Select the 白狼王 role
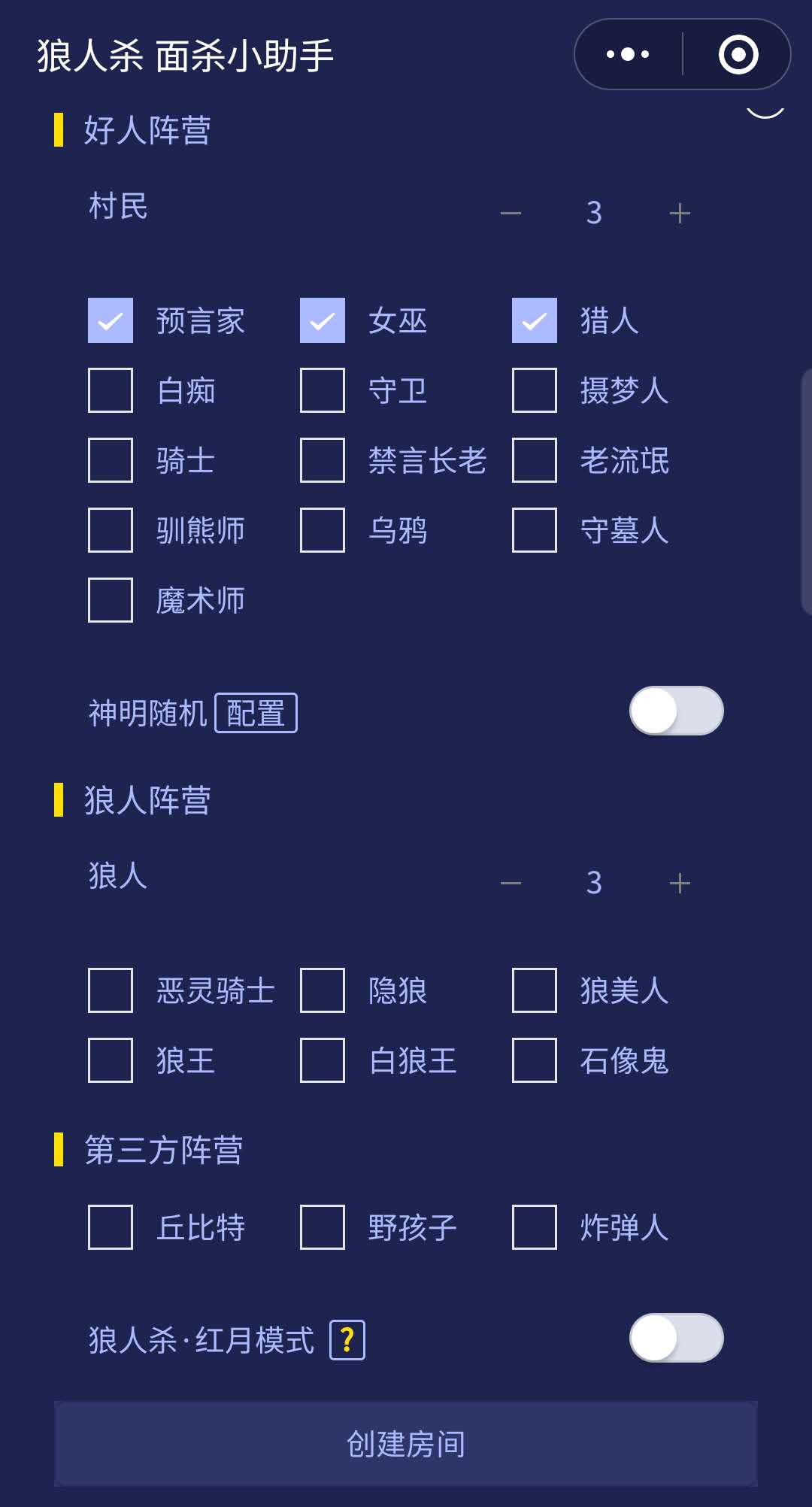The image size is (812, 1507). pyautogui.click(x=323, y=1060)
